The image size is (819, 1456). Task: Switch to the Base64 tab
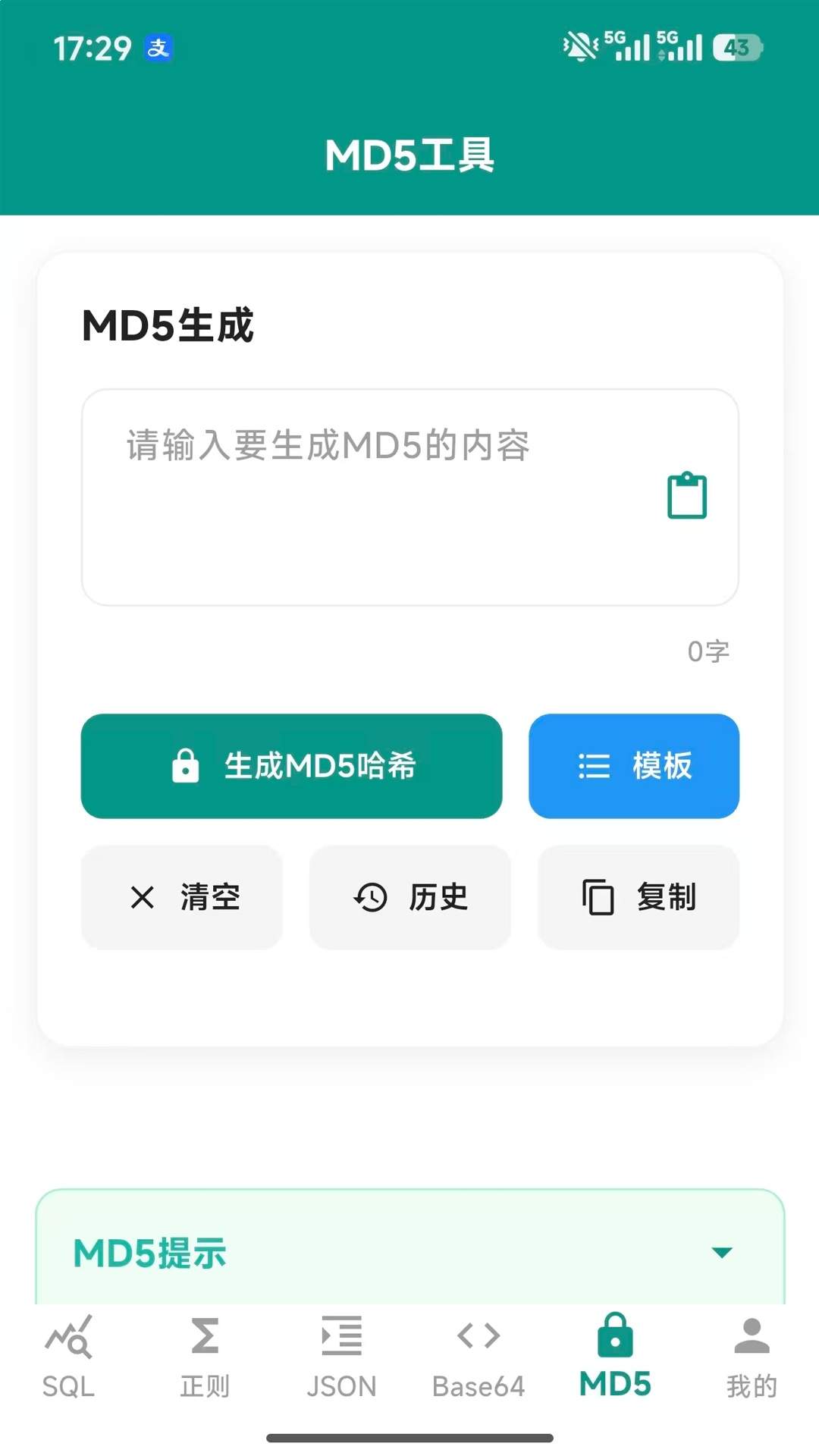click(479, 1357)
